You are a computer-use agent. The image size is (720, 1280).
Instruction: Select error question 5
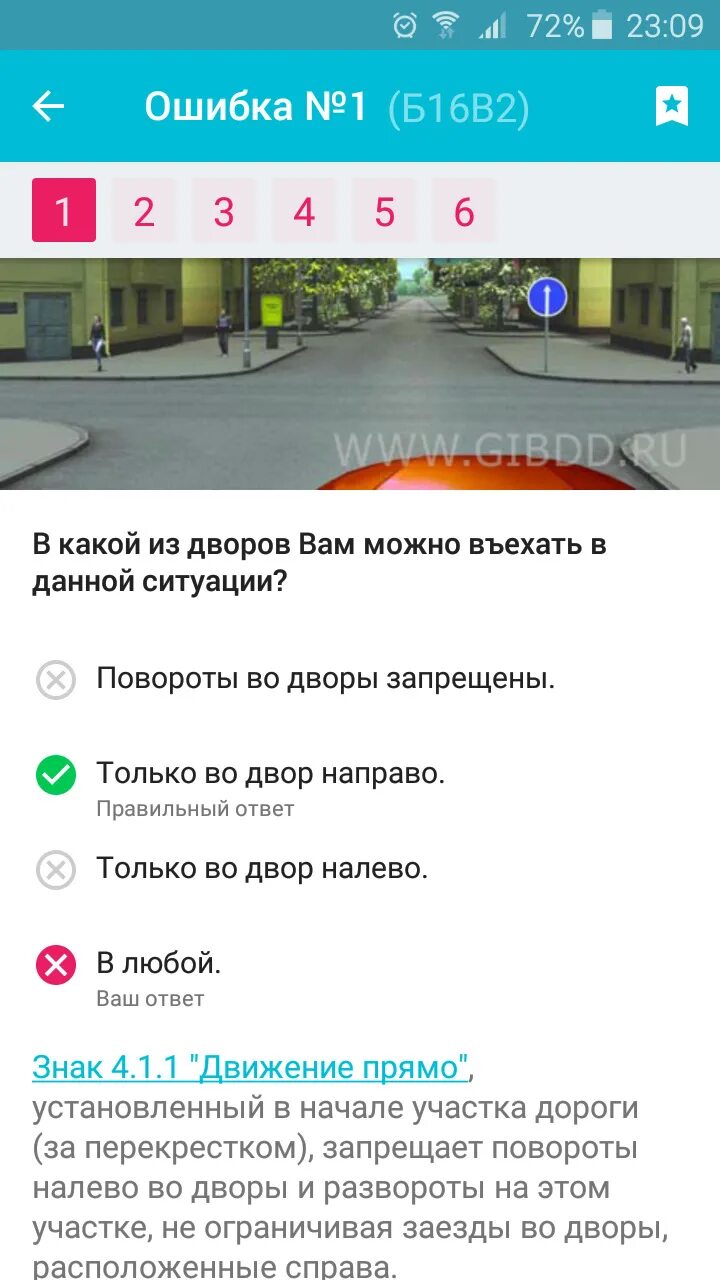(x=384, y=210)
